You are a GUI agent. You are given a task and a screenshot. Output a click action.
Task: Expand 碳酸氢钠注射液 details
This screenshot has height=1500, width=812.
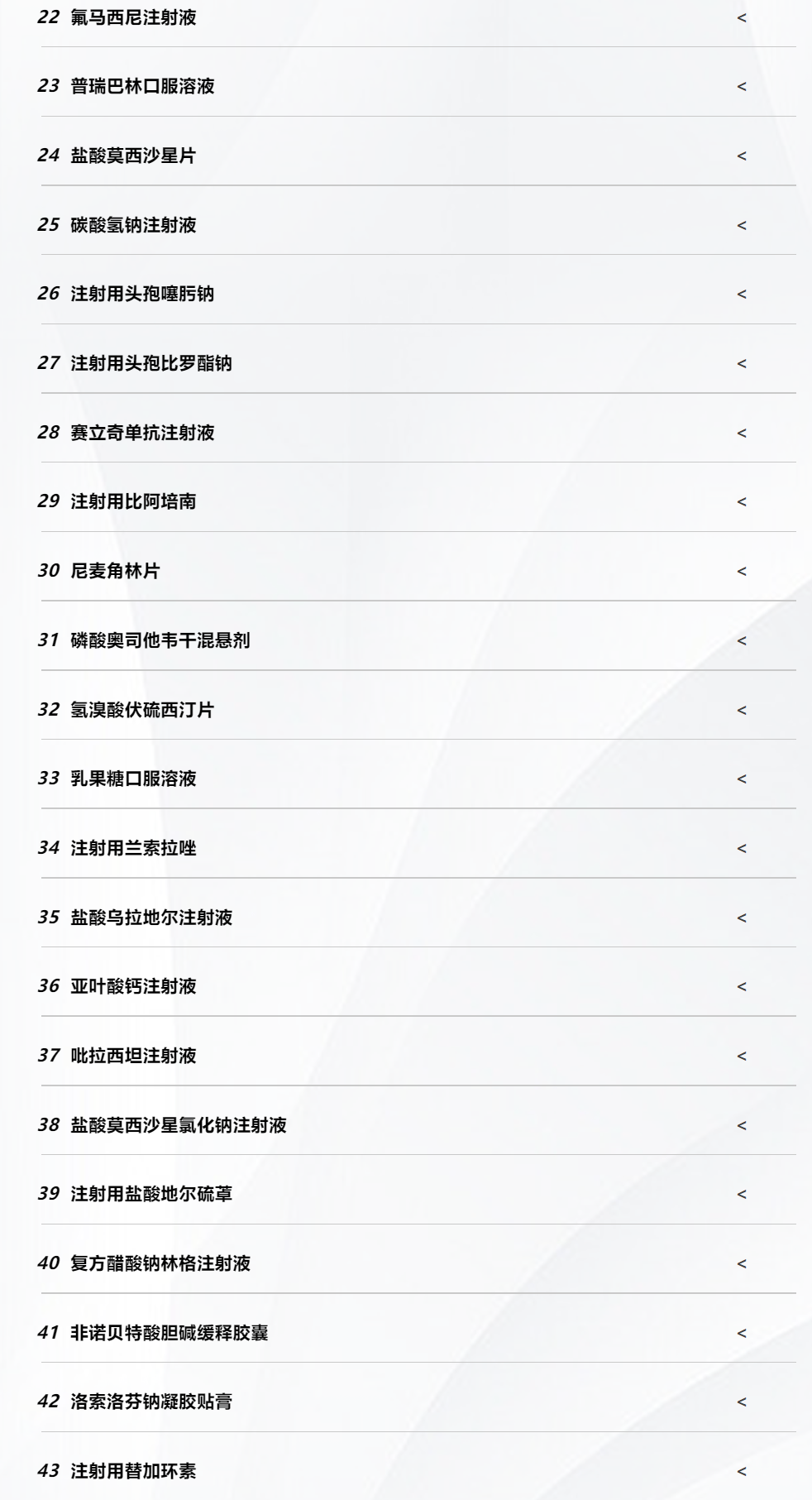pyautogui.click(x=418, y=225)
